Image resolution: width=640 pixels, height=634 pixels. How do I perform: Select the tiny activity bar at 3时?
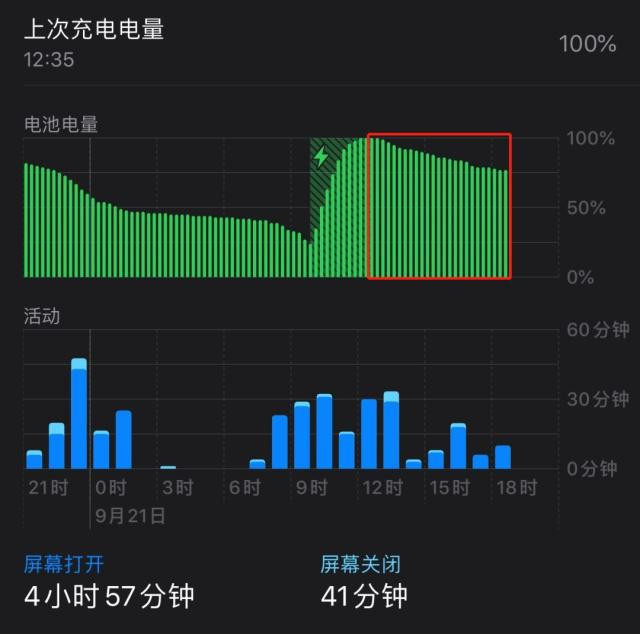point(168,467)
